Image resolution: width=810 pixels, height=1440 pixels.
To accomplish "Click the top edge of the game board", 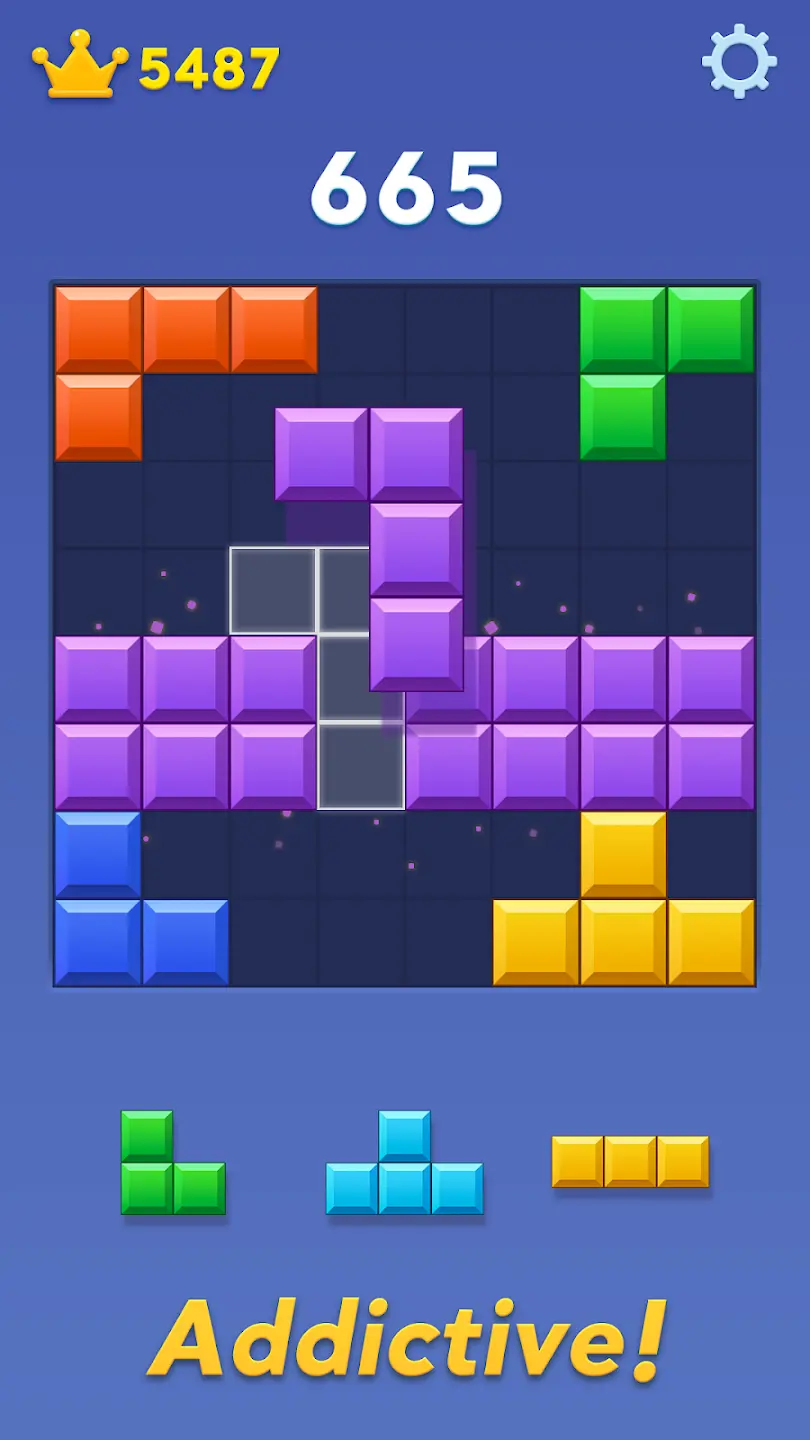I will pyautogui.click(x=405, y=283).
